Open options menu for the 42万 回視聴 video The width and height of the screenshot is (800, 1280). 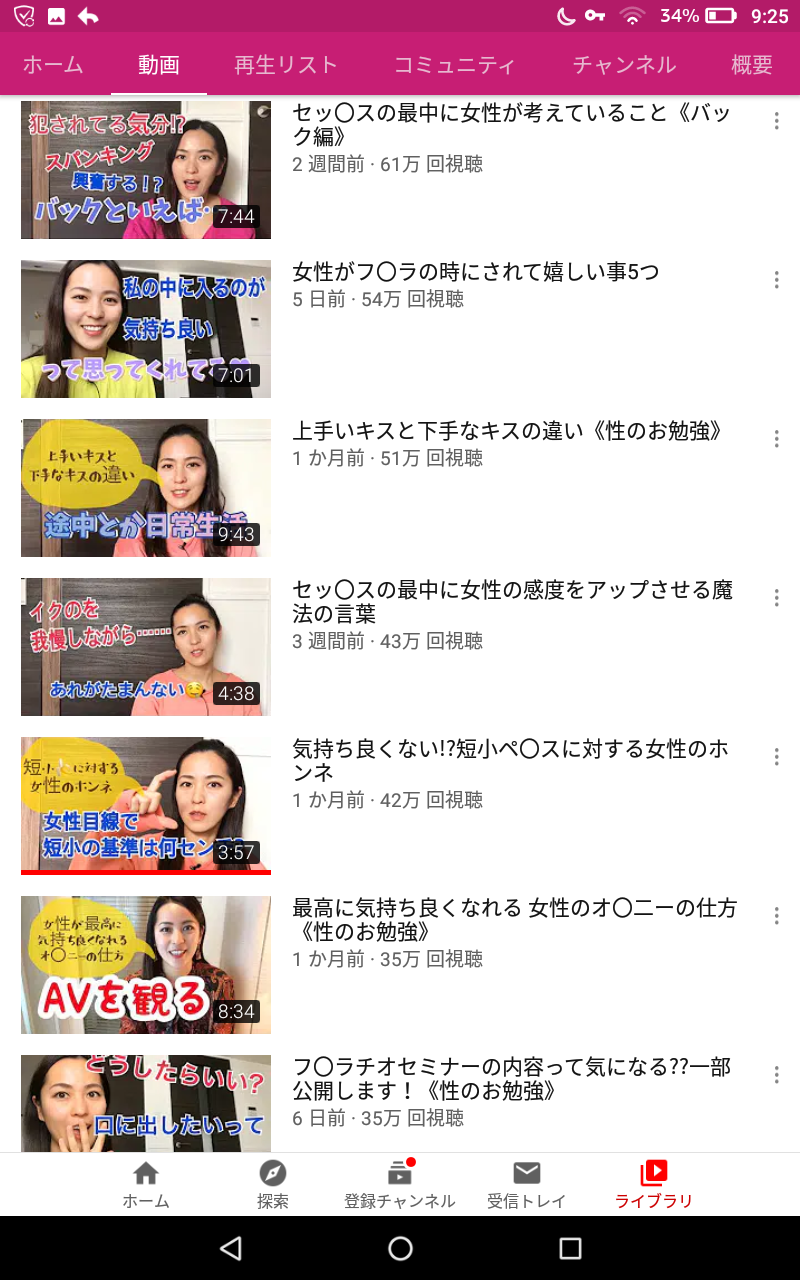tap(776, 757)
